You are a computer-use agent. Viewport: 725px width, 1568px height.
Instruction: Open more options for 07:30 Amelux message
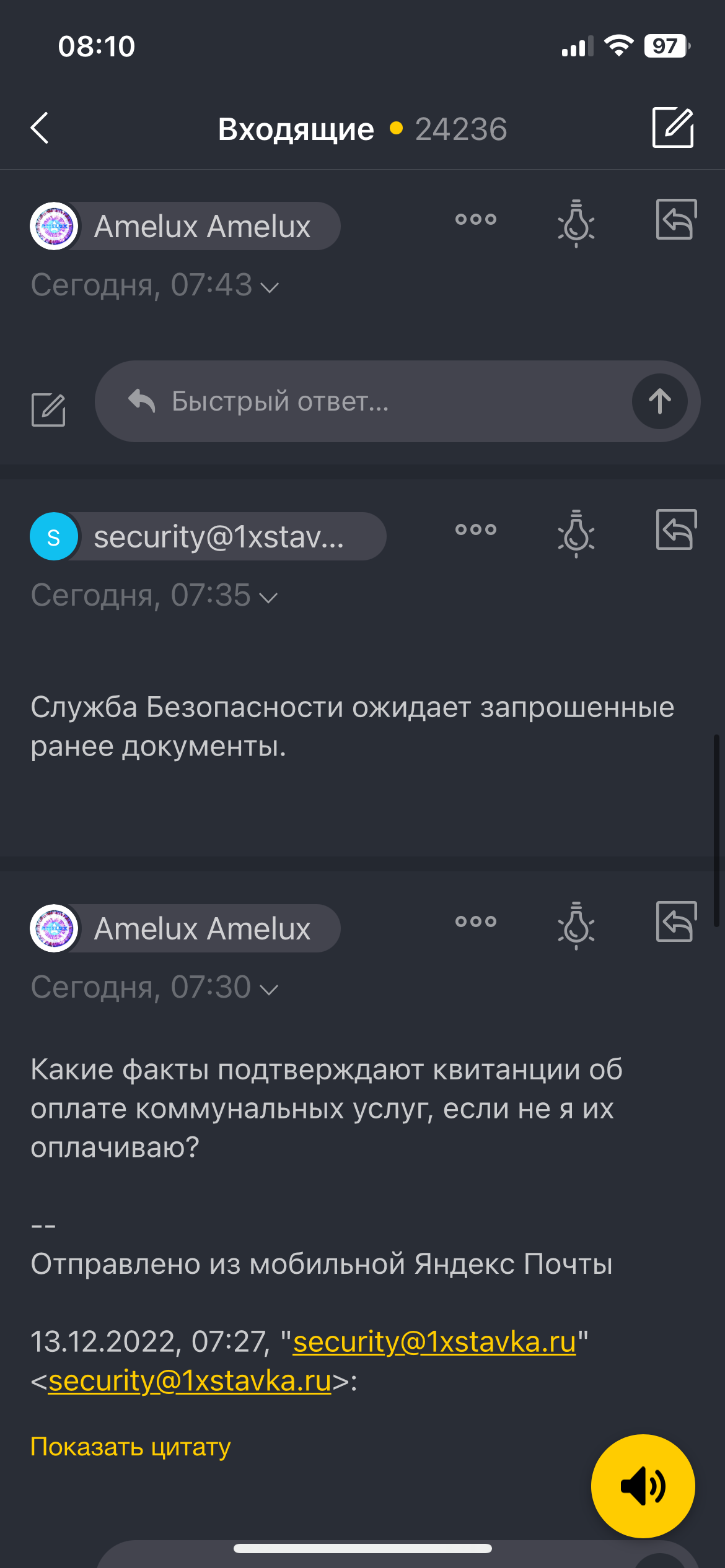click(476, 922)
